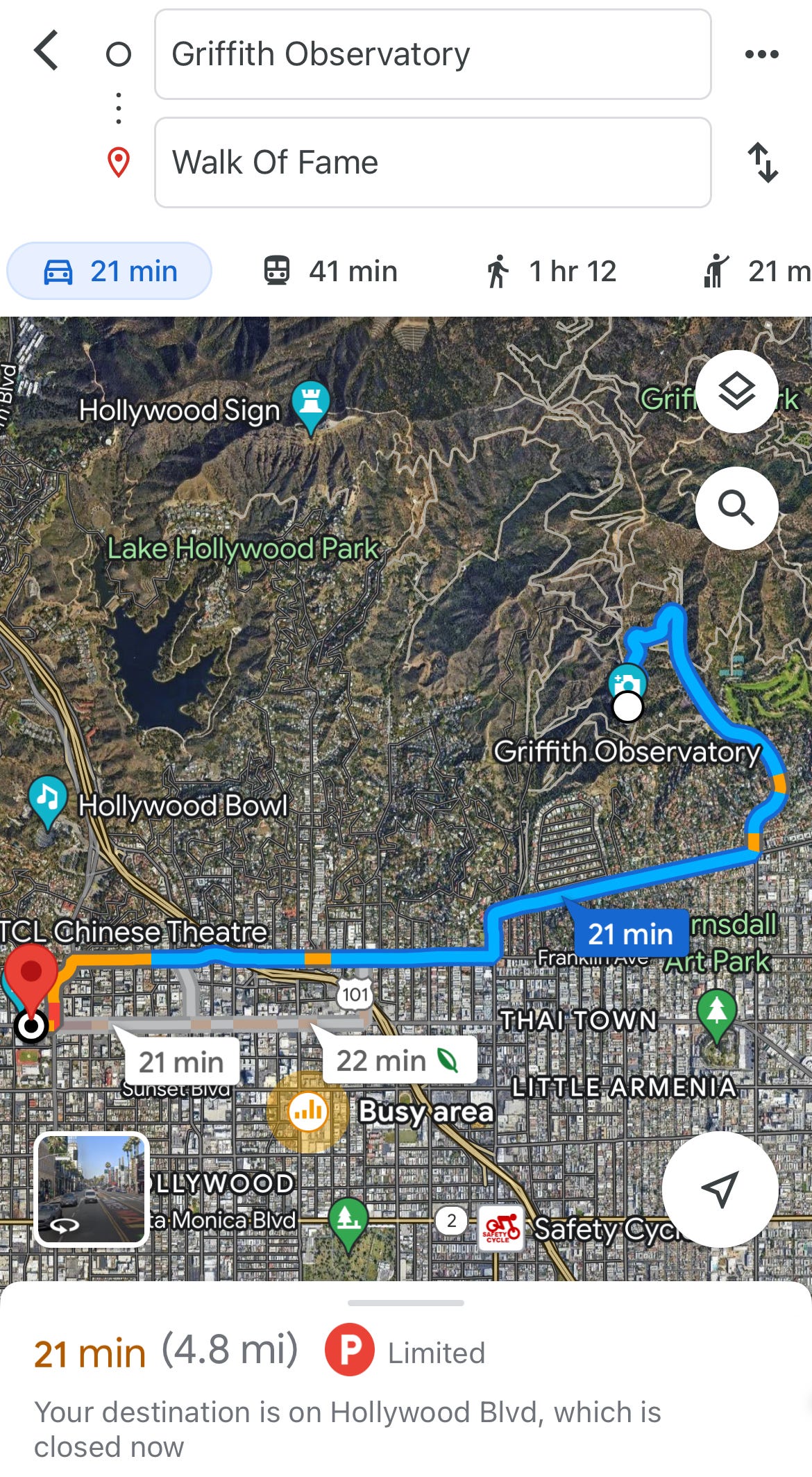Search along the route with magnifier button
Screen dimensions: 812x1477
coord(736,508)
